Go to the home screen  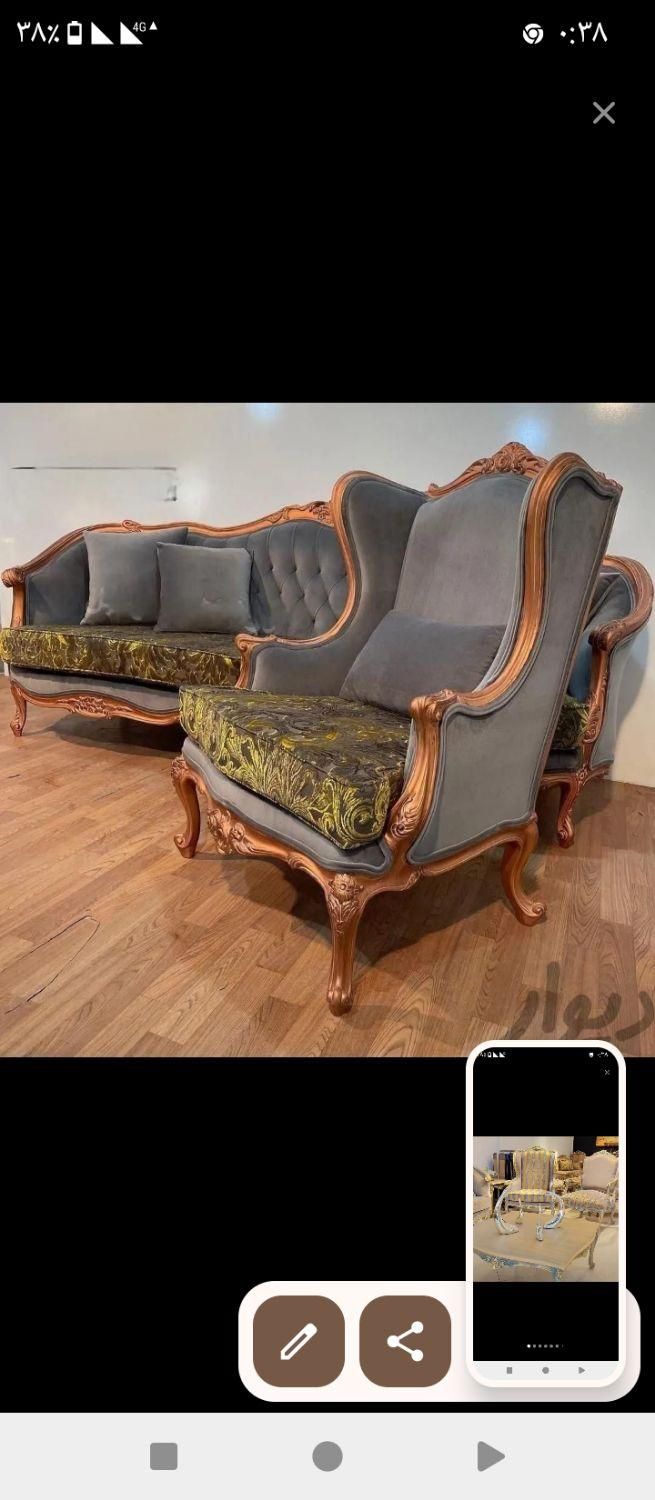pos(327,1456)
